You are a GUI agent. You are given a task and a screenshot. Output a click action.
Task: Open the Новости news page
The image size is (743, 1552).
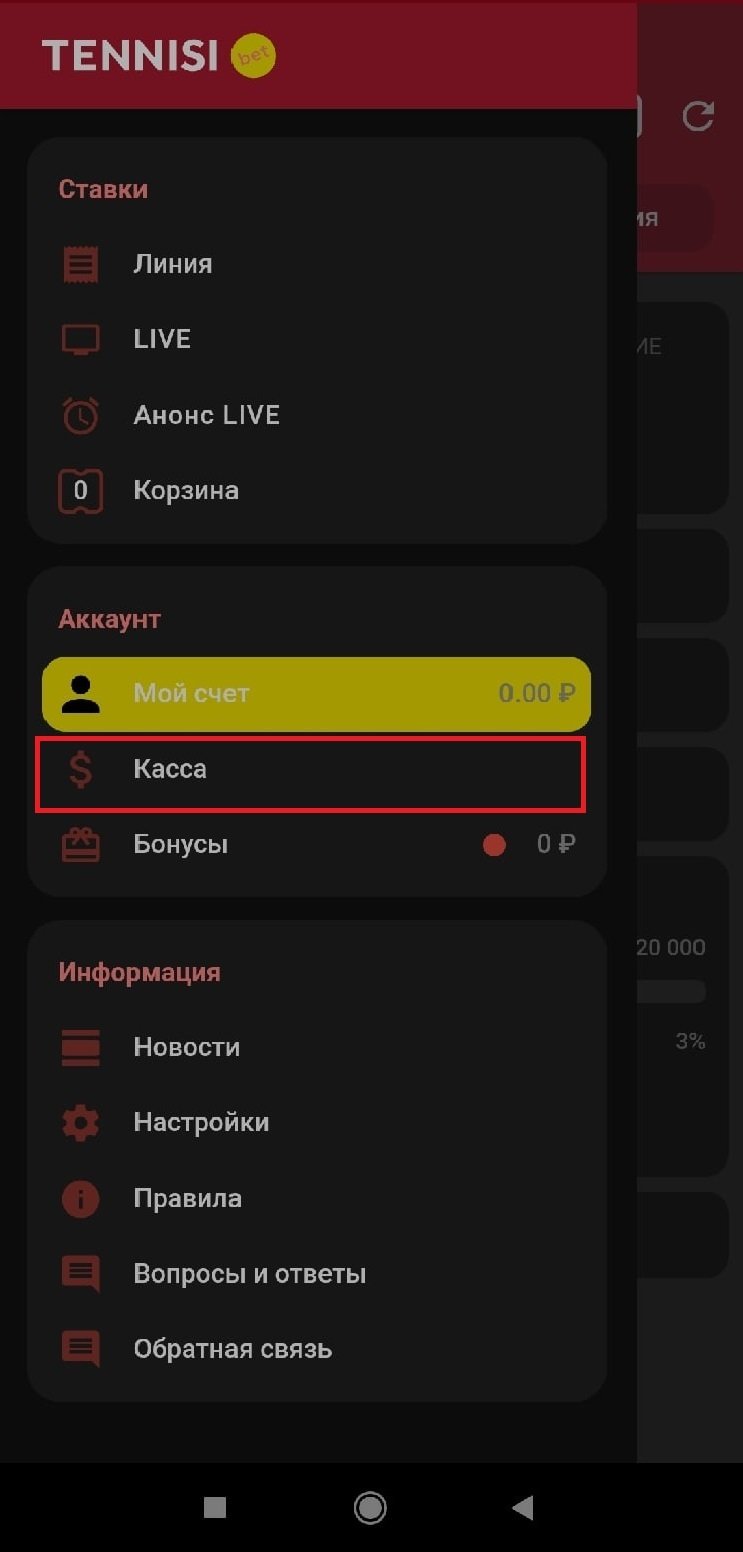coord(186,1047)
